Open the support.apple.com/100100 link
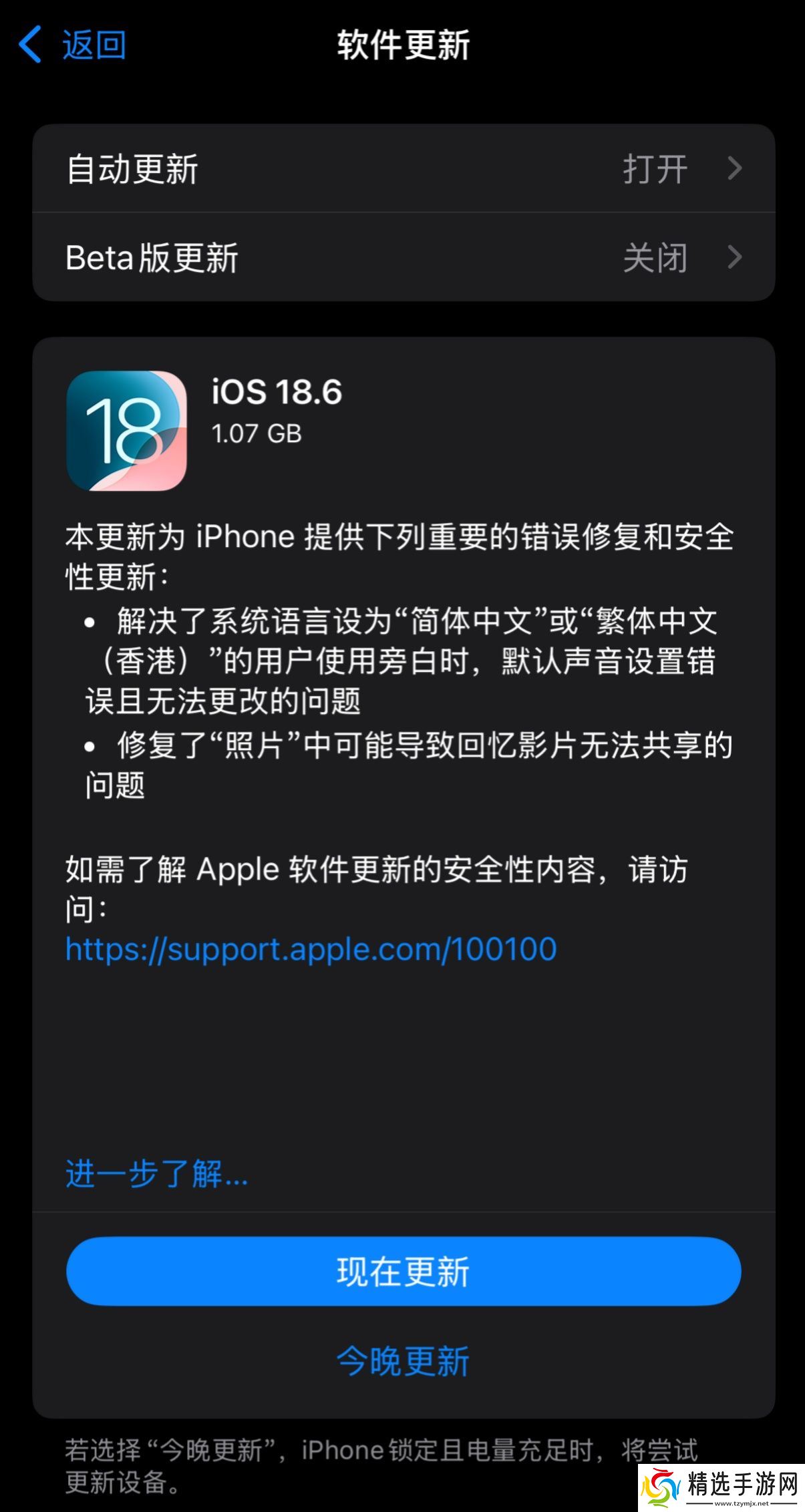 [311, 949]
